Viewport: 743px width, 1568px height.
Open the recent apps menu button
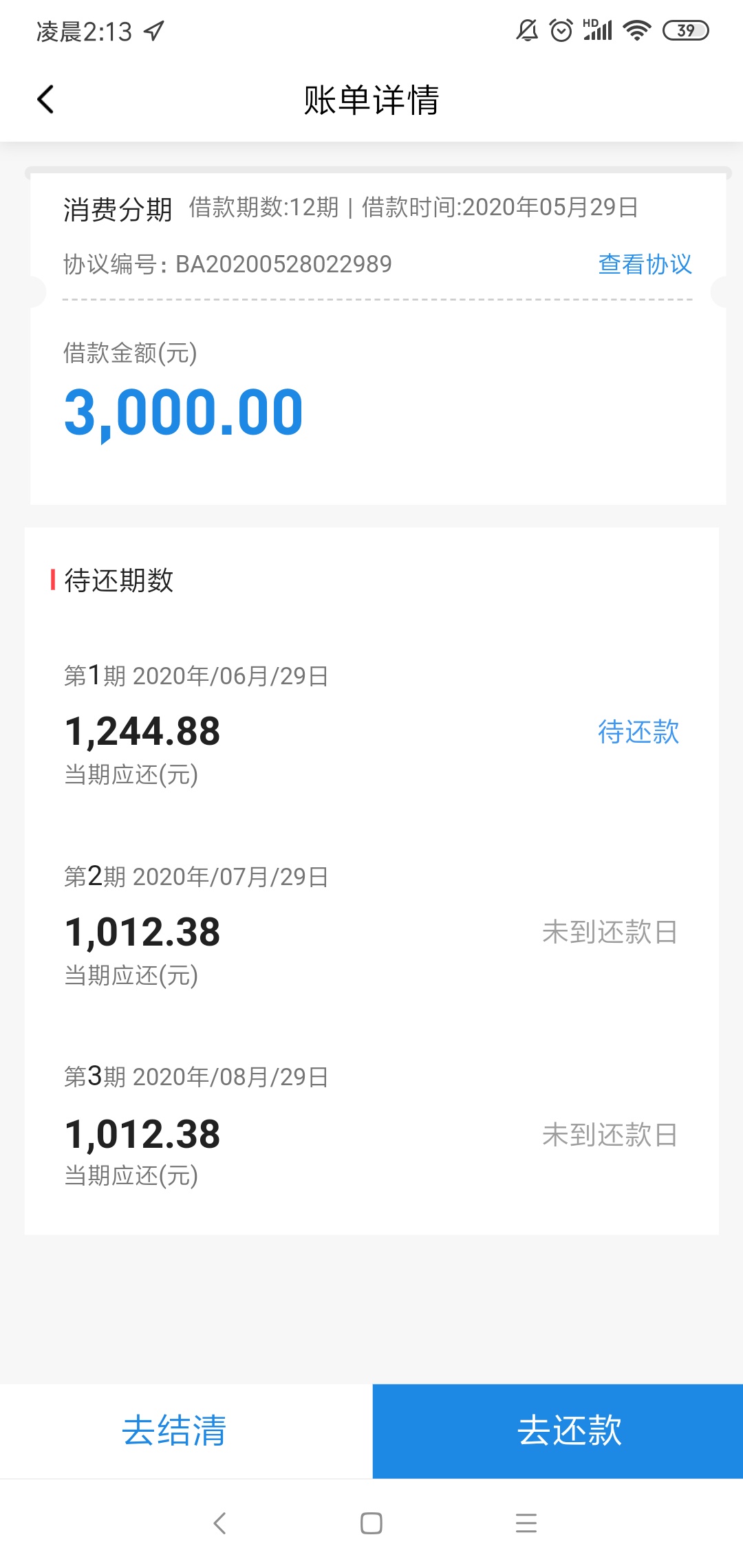[526, 1523]
